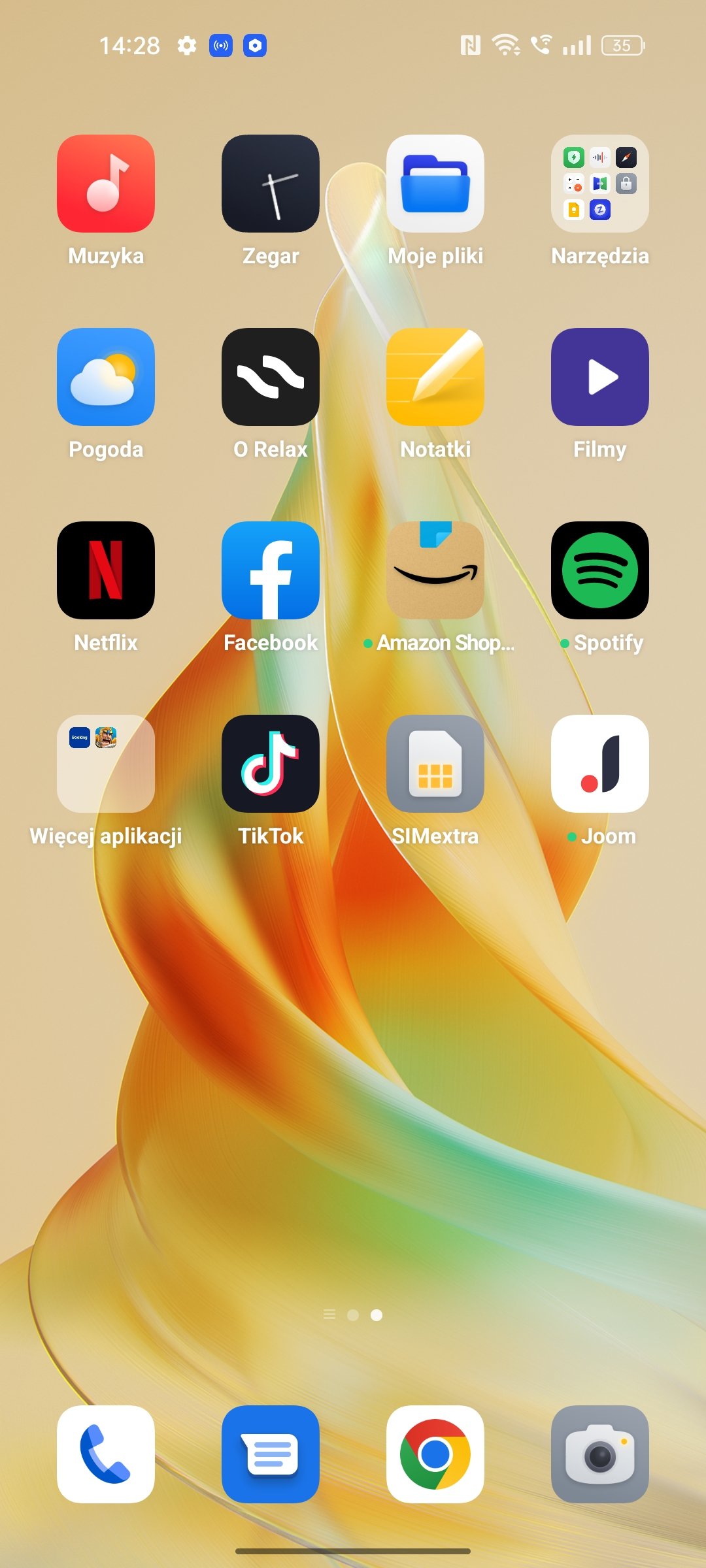
Task: Open the Facebook app
Action: point(271,570)
